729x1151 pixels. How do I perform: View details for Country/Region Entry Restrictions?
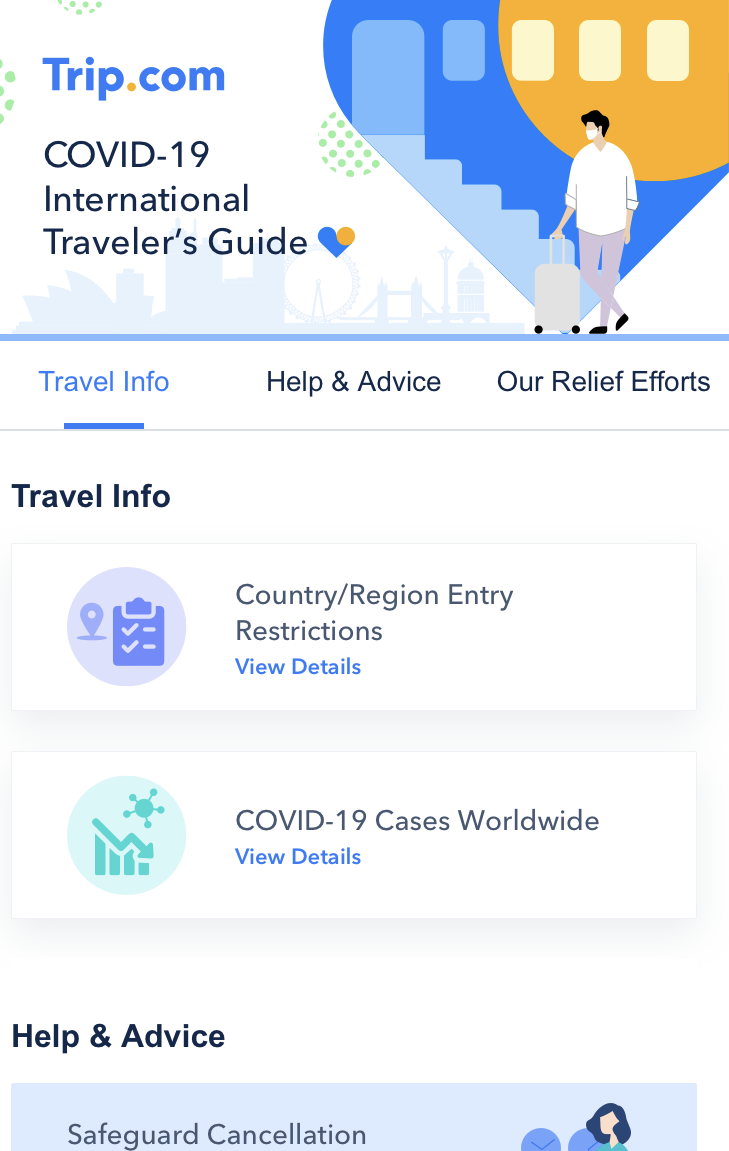[298, 667]
